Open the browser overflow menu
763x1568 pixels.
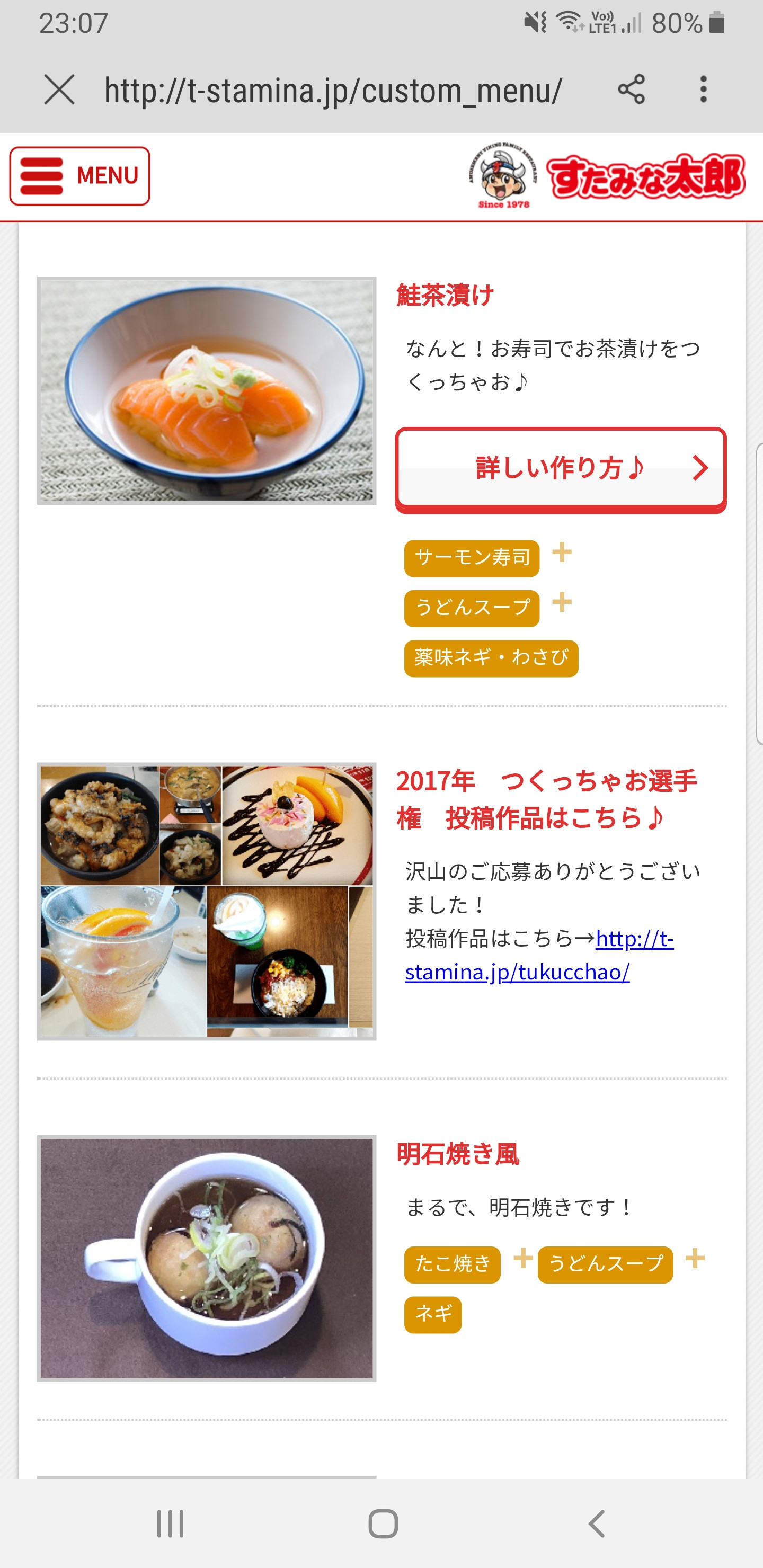pos(703,90)
